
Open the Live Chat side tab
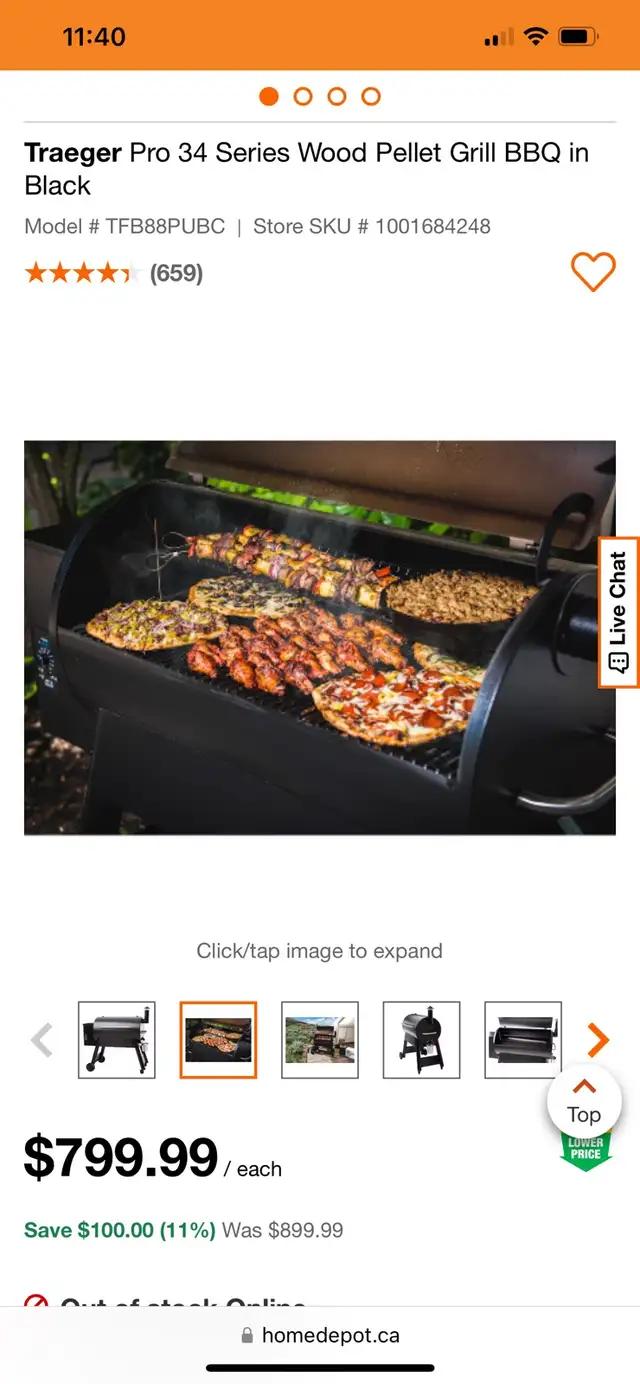(619, 613)
